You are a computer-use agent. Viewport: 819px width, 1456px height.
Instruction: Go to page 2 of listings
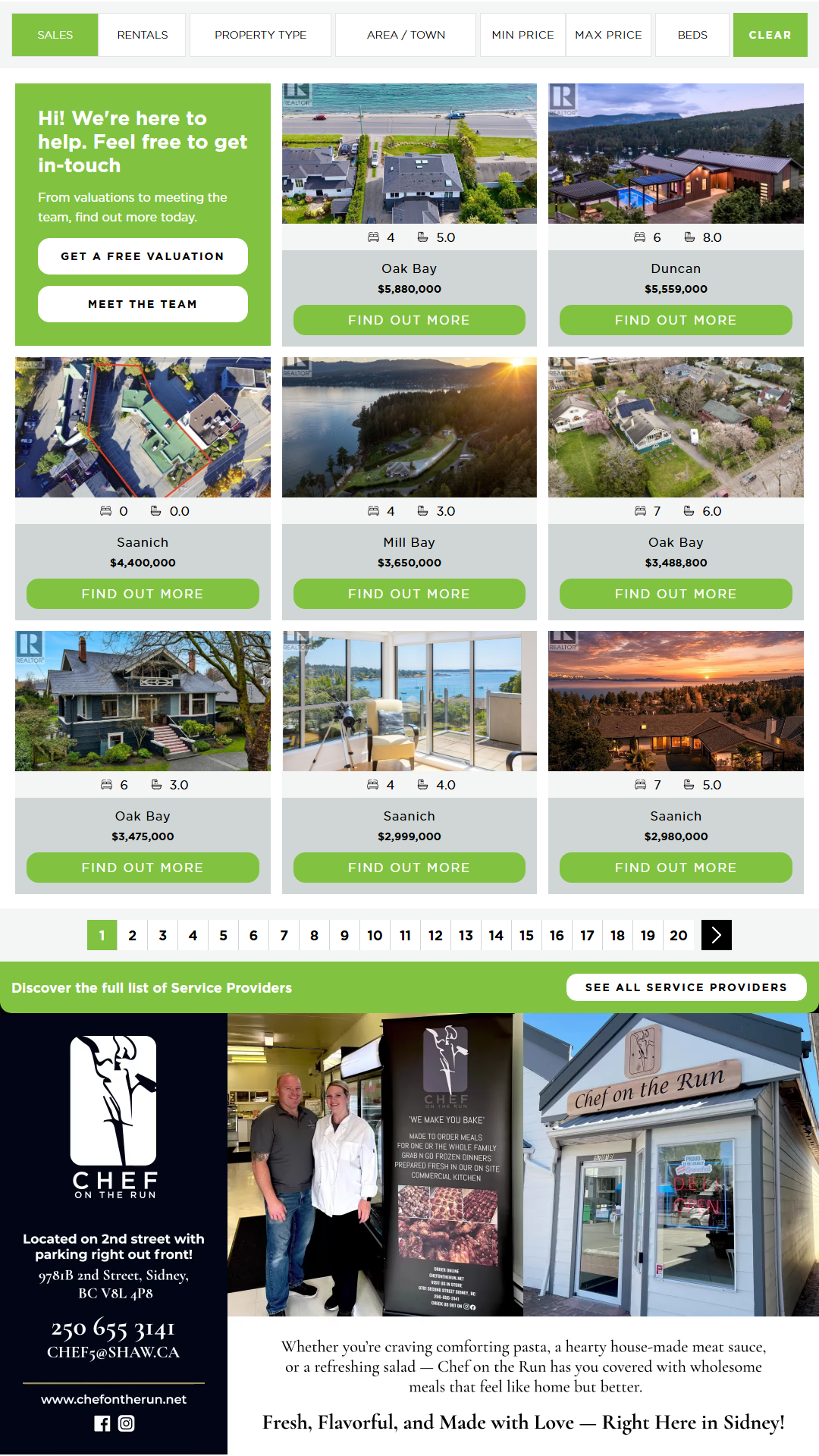point(133,935)
